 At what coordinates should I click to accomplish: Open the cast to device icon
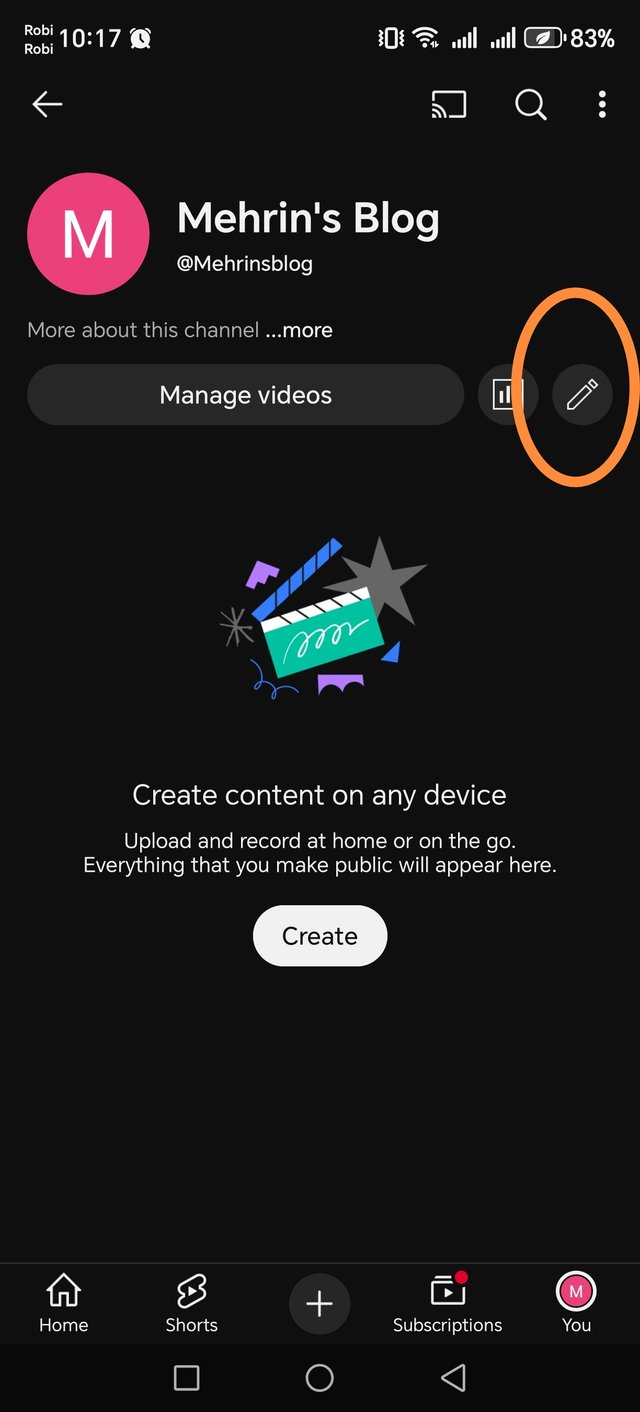pos(449,104)
